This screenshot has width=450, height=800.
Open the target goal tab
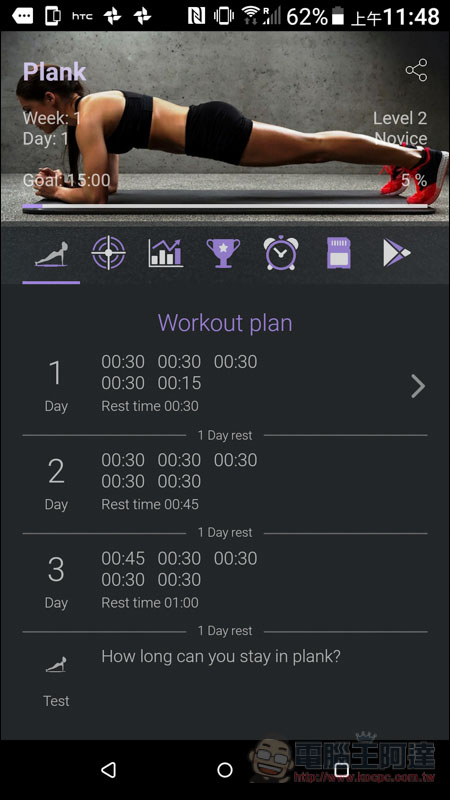tap(108, 253)
